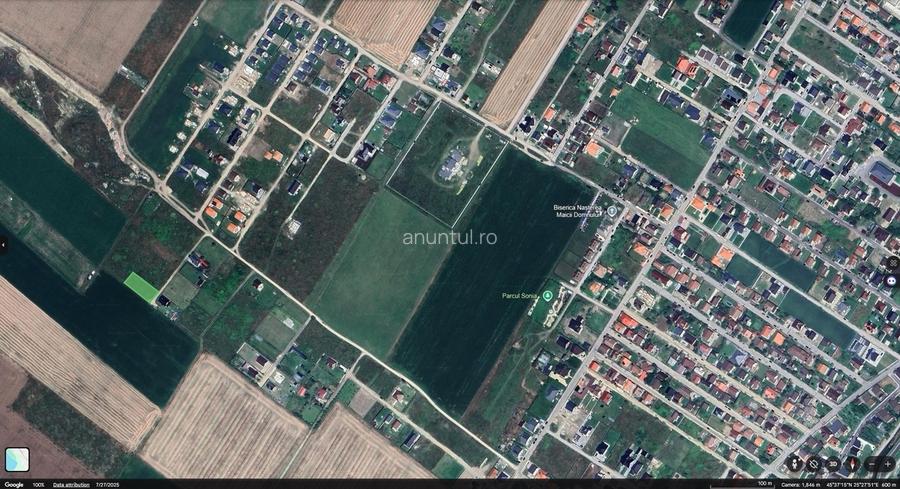Zoom in with the plus button

tap(887, 464)
